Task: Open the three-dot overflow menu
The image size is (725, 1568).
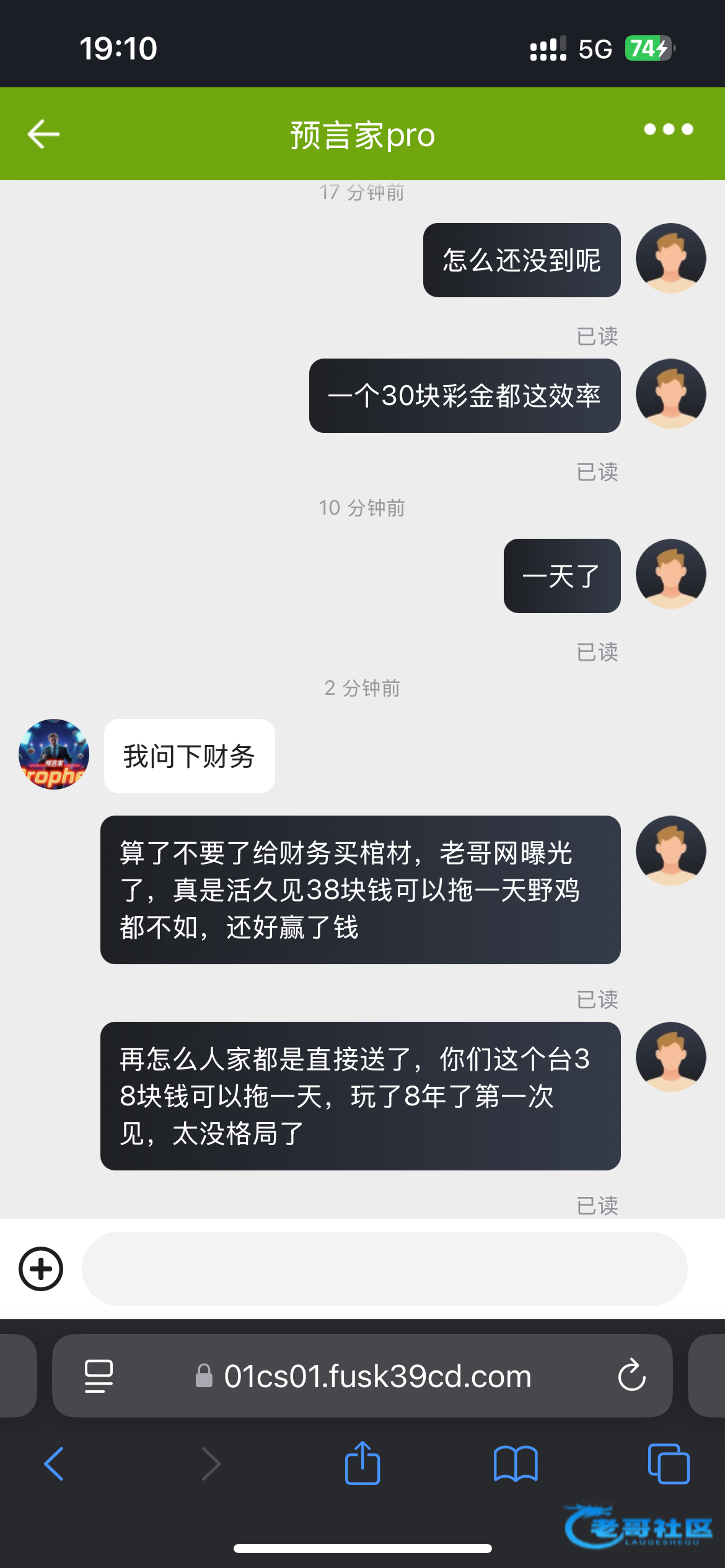Action: coord(668,129)
